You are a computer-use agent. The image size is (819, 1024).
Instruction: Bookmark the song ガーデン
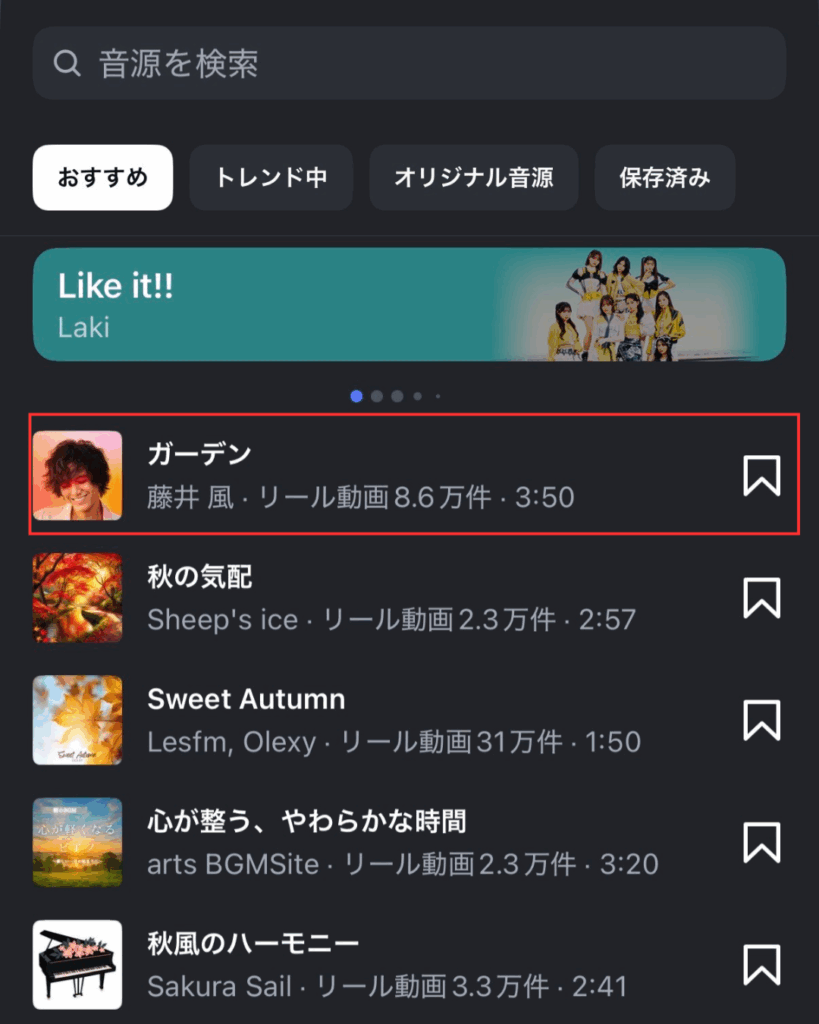click(762, 476)
